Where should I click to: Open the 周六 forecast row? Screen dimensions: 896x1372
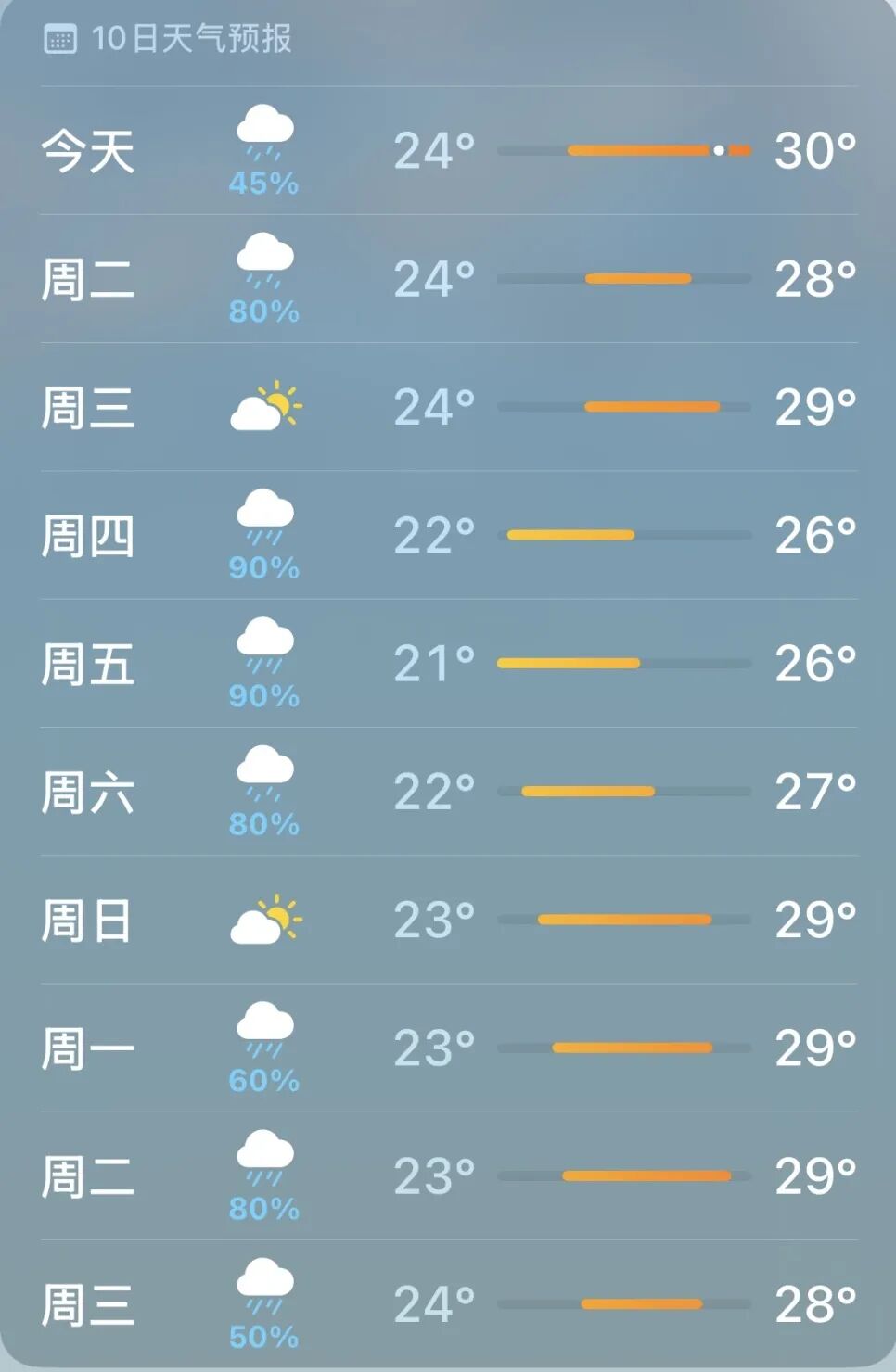click(448, 792)
